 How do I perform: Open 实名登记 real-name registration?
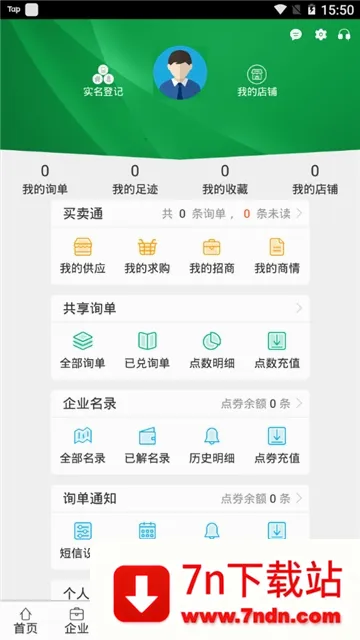103,80
